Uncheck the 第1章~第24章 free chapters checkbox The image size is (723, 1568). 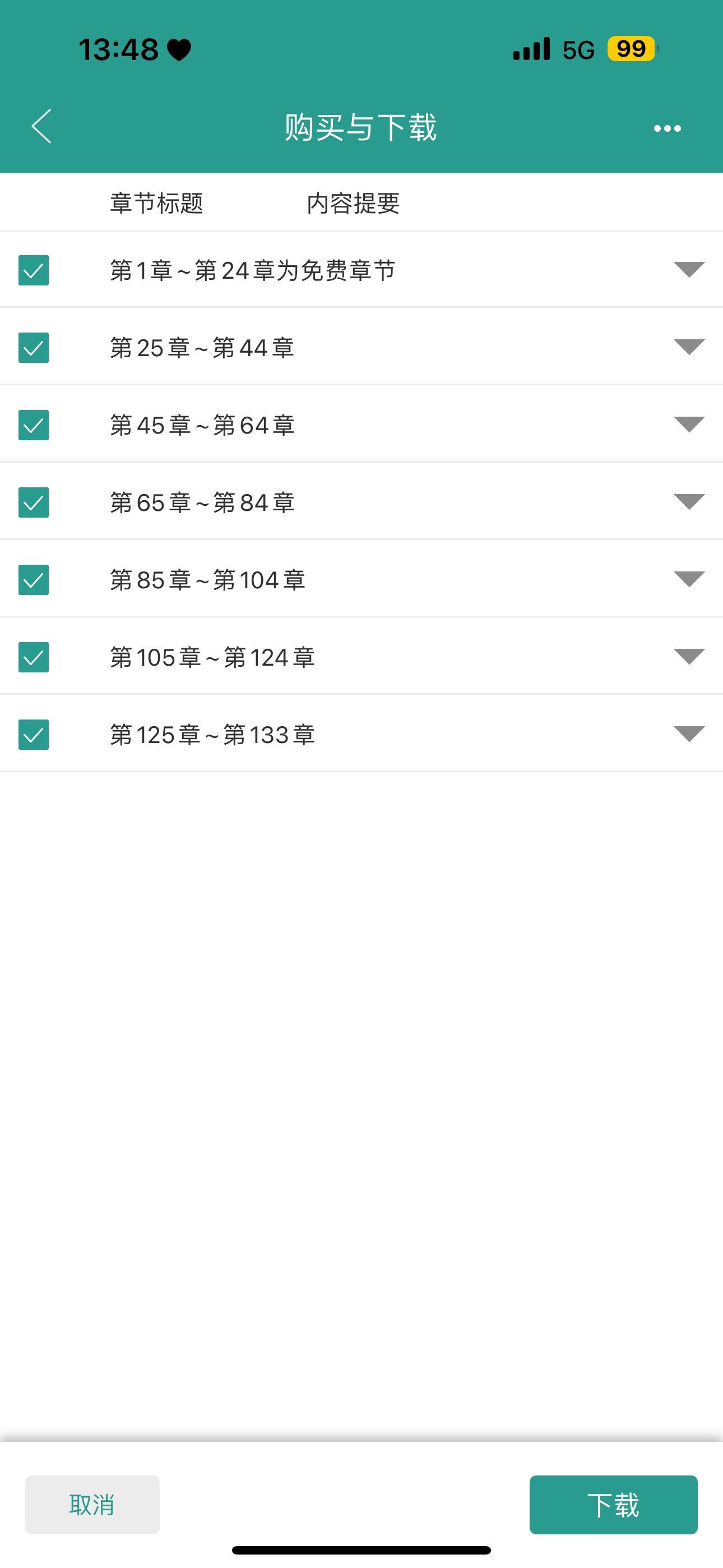click(34, 270)
